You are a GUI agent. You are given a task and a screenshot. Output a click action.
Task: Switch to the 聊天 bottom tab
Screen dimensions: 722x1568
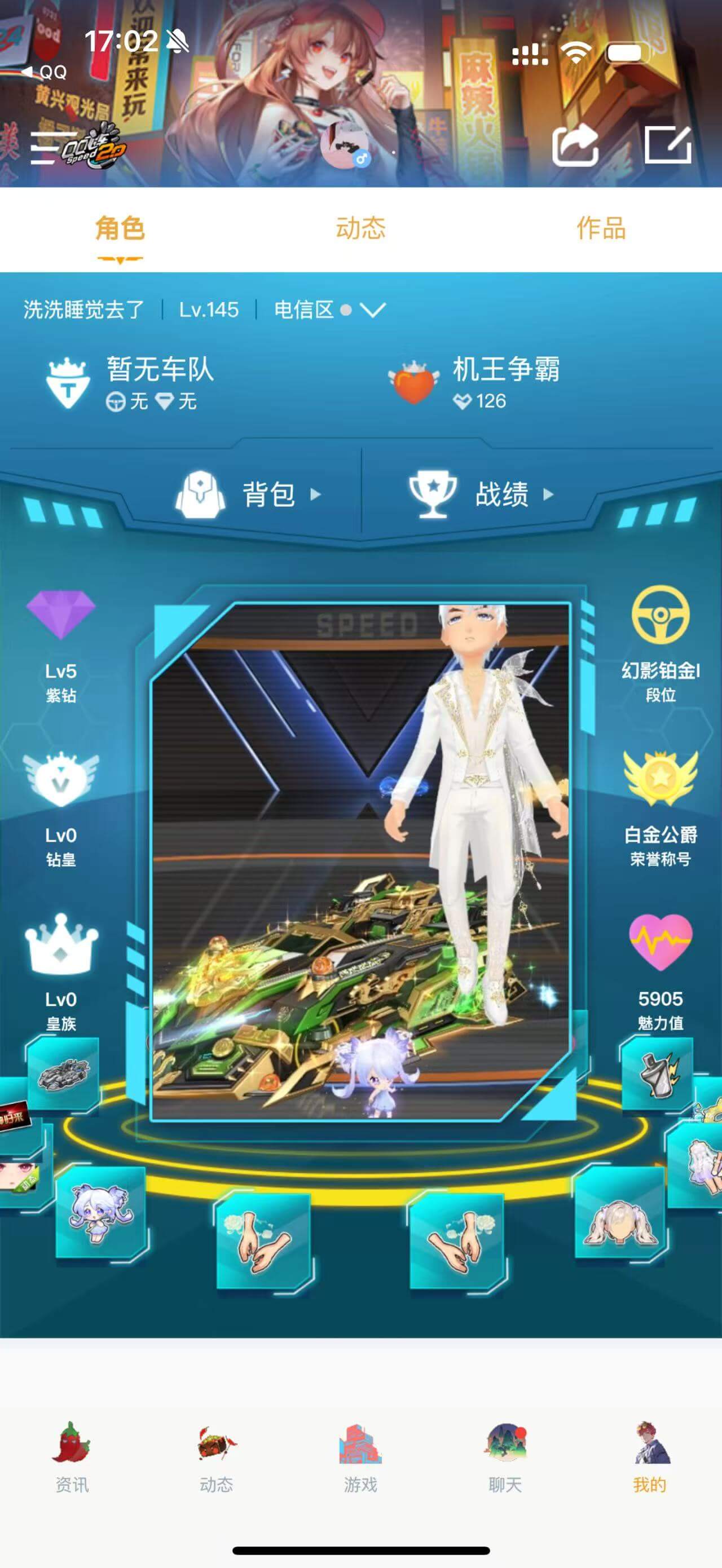pos(505,1457)
